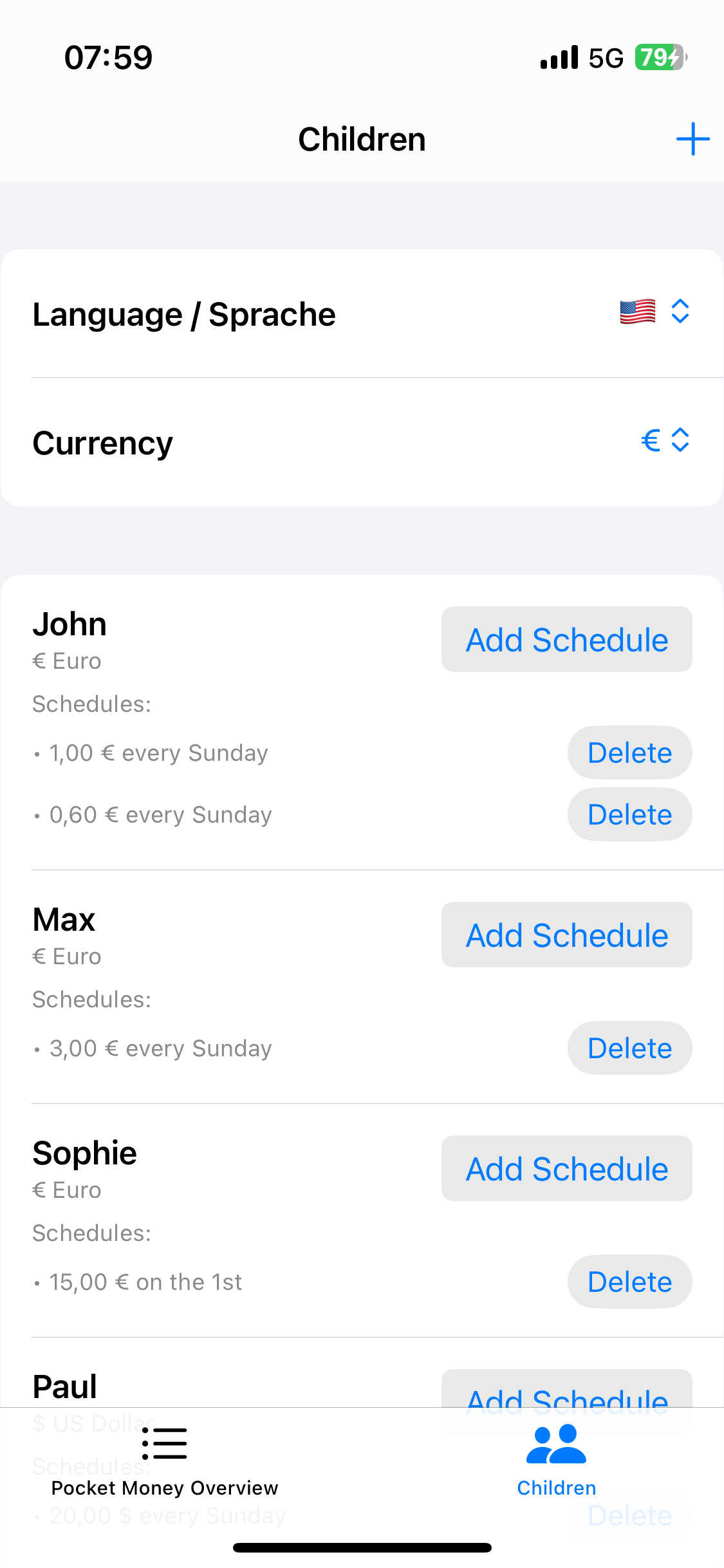
Task: Switch to the Children tab
Action: (556, 1468)
